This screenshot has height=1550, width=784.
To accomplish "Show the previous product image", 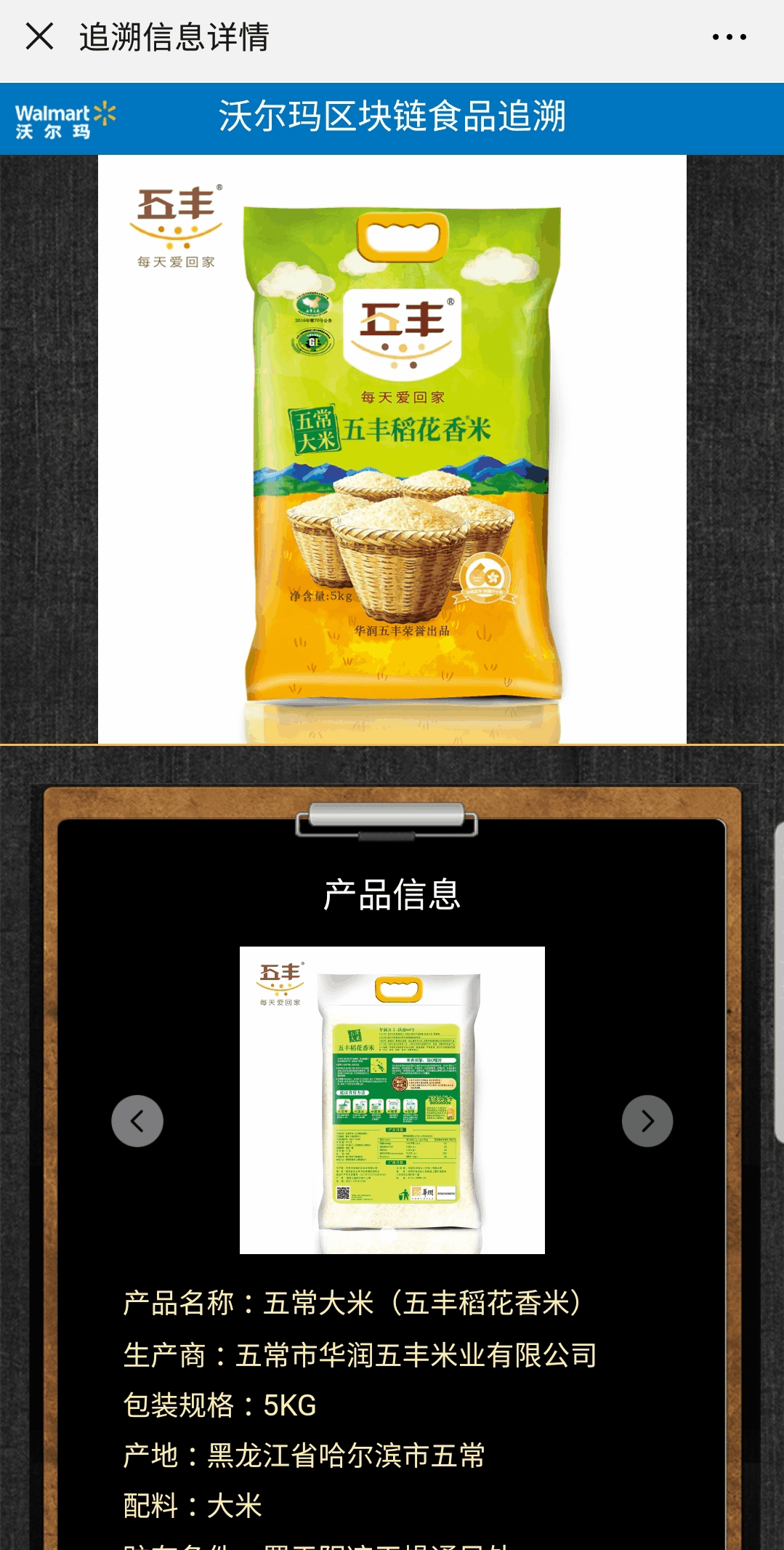I will coord(137,1120).
